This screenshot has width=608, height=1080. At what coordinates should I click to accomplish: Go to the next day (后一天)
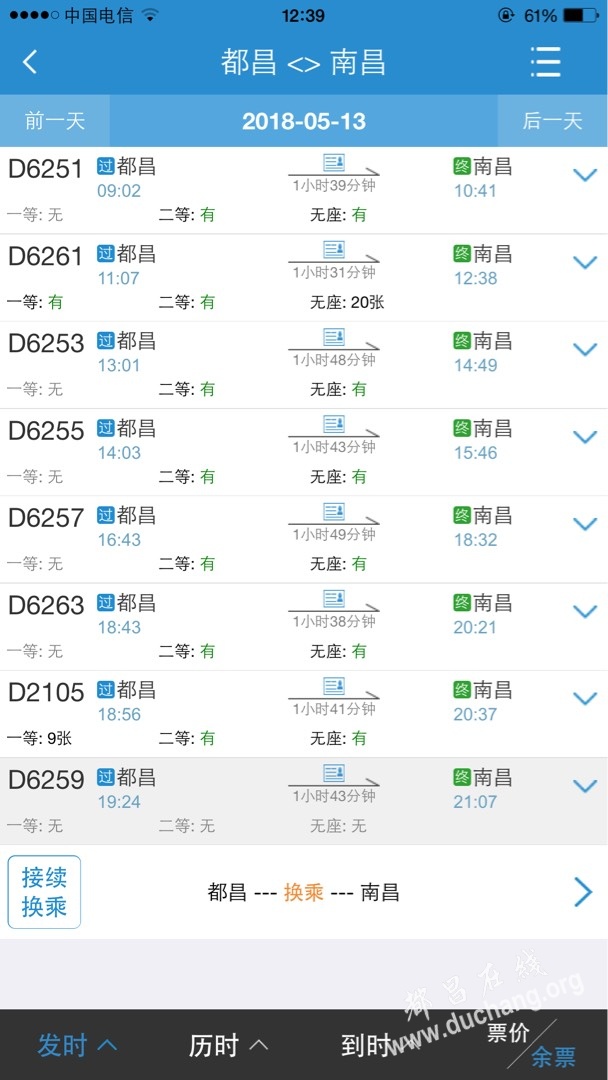click(552, 121)
